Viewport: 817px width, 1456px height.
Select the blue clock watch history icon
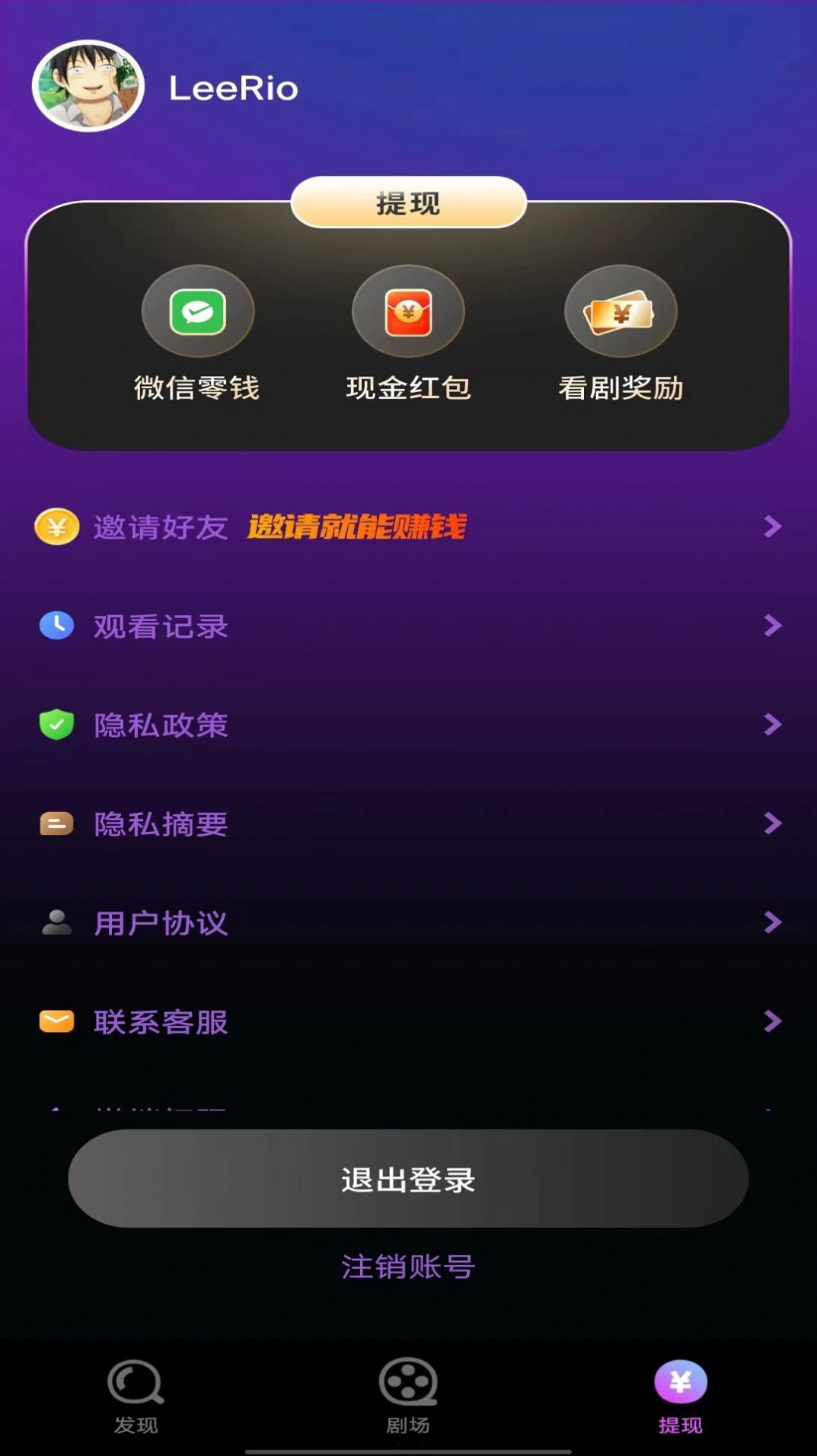pos(55,626)
